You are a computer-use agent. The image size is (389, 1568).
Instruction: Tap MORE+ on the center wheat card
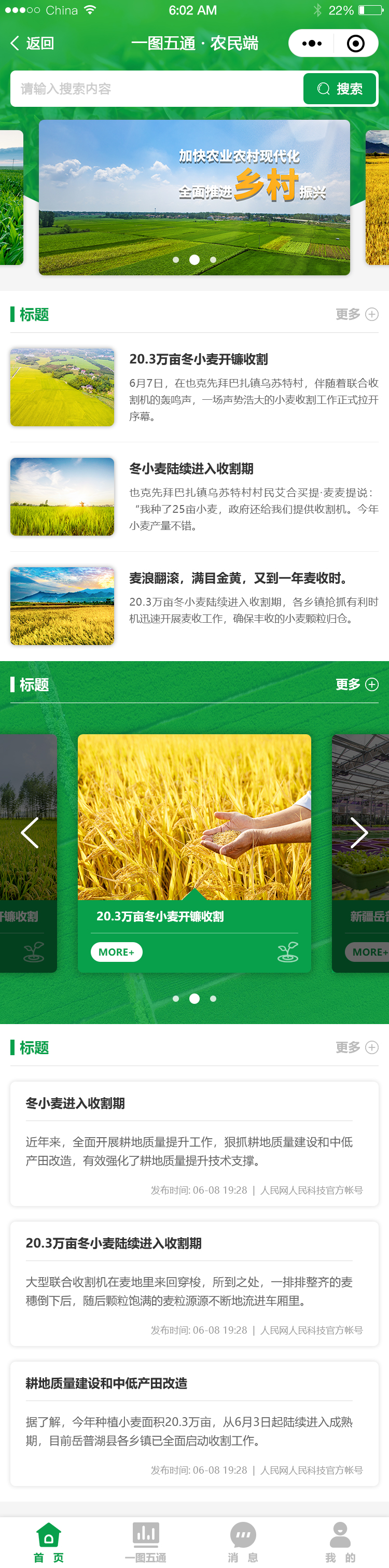tap(116, 952)
